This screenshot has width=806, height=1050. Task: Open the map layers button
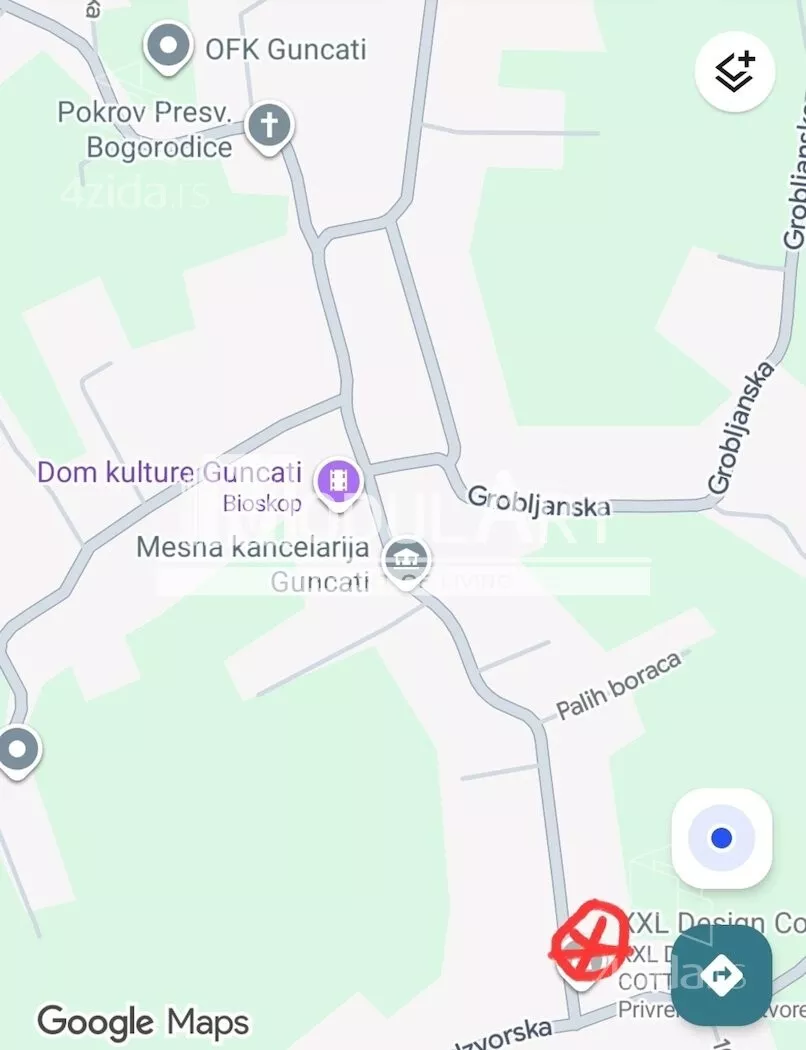[735, 70]
